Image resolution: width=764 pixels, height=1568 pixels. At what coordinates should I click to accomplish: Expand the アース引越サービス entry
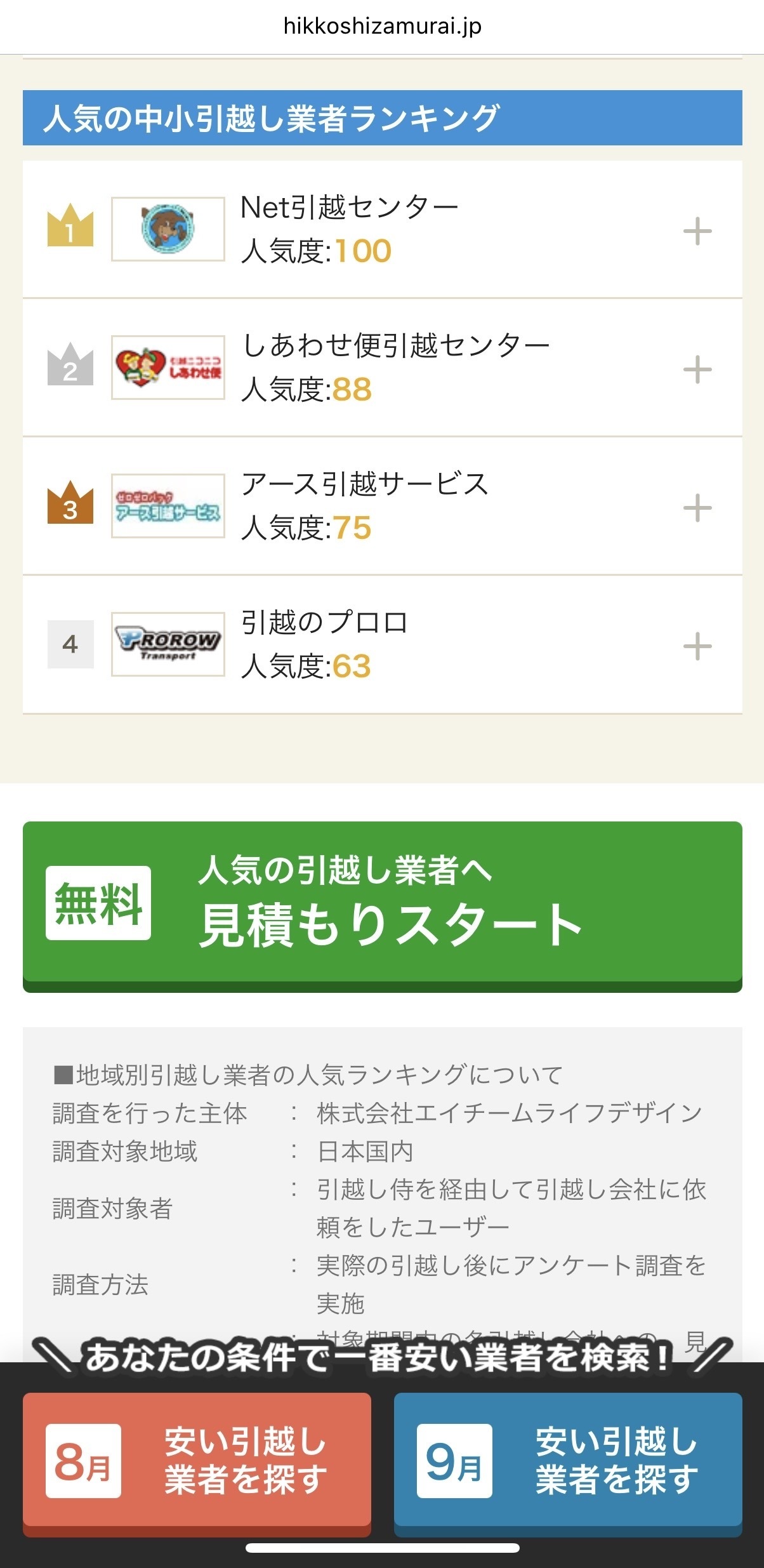[x=697, y=507]
